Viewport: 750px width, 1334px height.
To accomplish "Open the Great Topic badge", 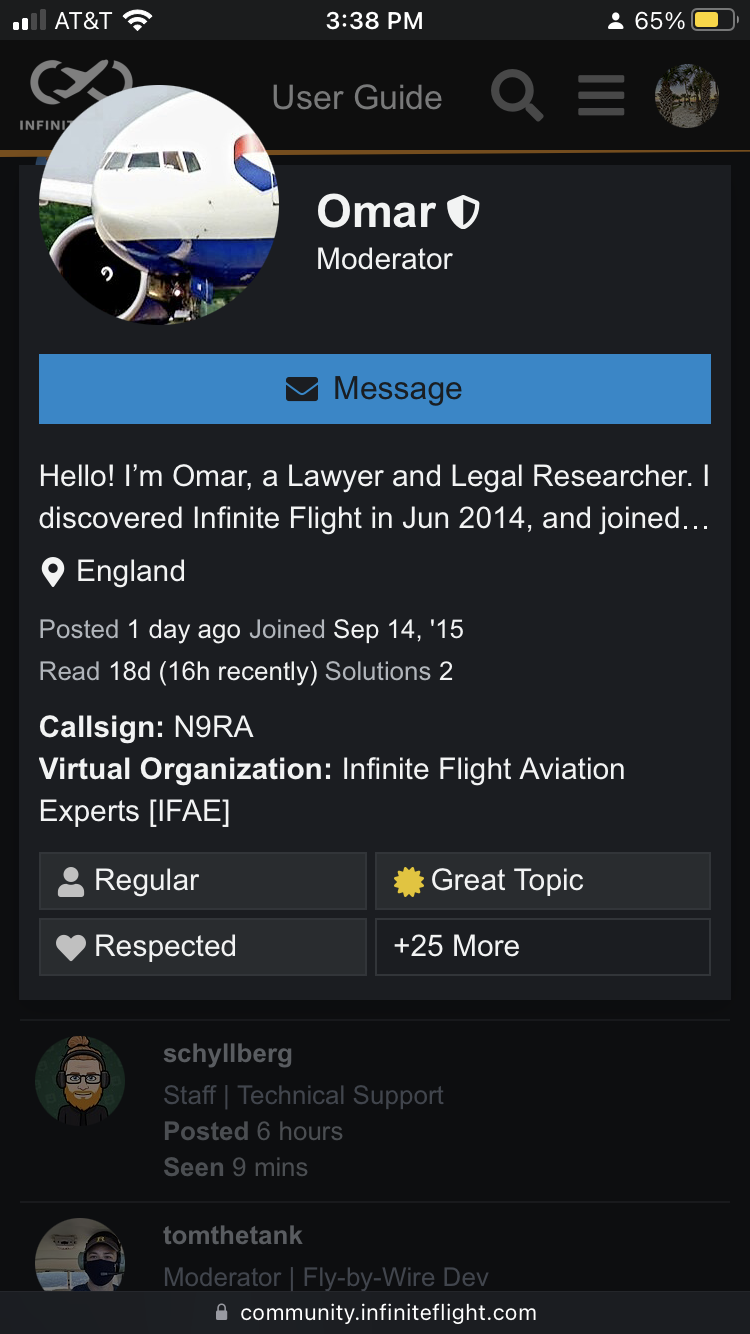I will point(542,881).
